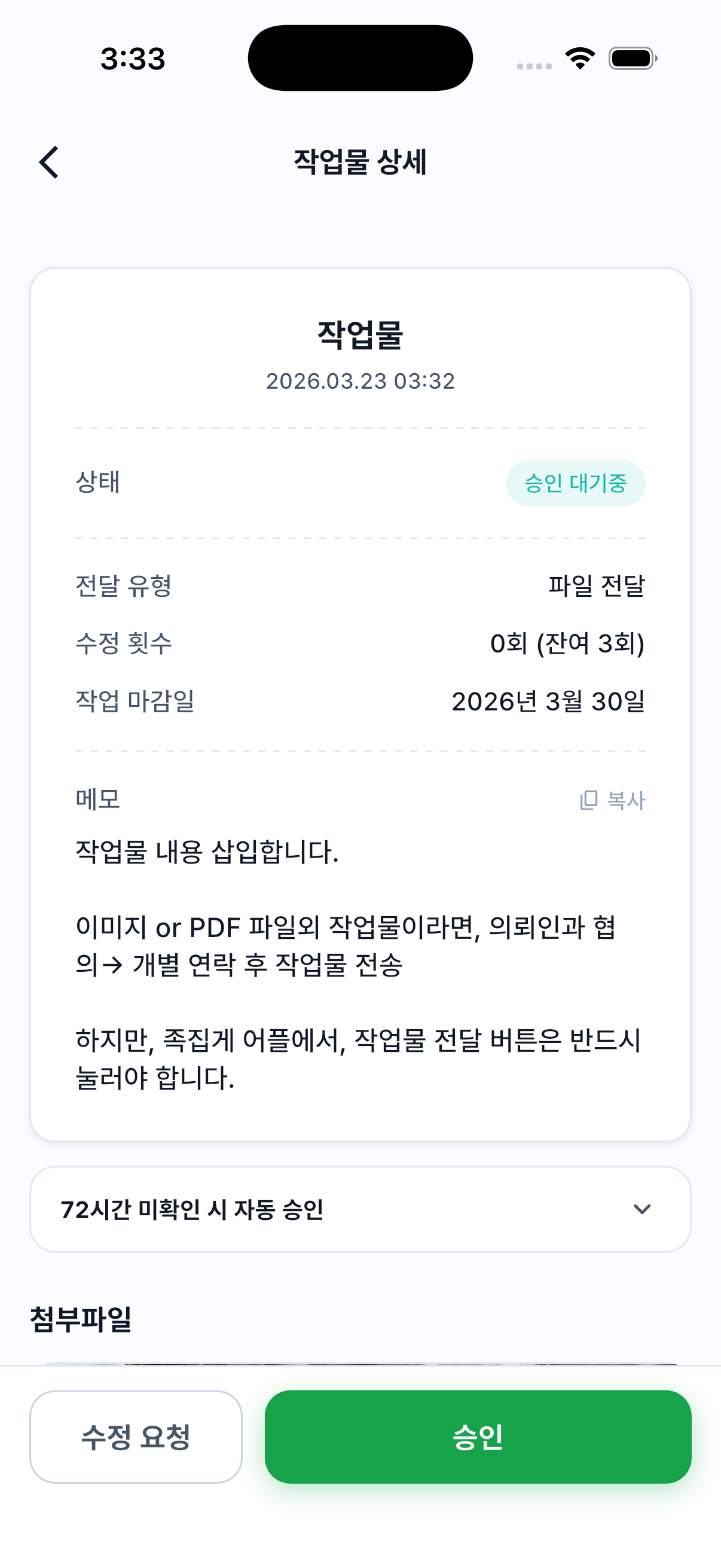Tap the battery icon in the status bar
The height and width of the screenshot is (1568, 721).
(x=633, y=58)
